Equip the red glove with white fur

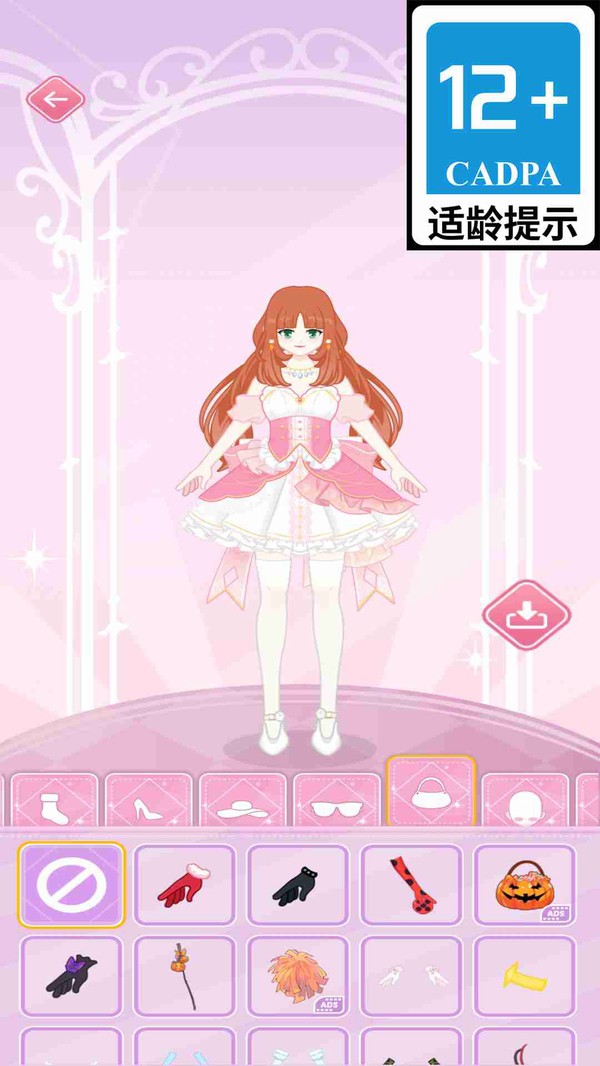point(185,884)
